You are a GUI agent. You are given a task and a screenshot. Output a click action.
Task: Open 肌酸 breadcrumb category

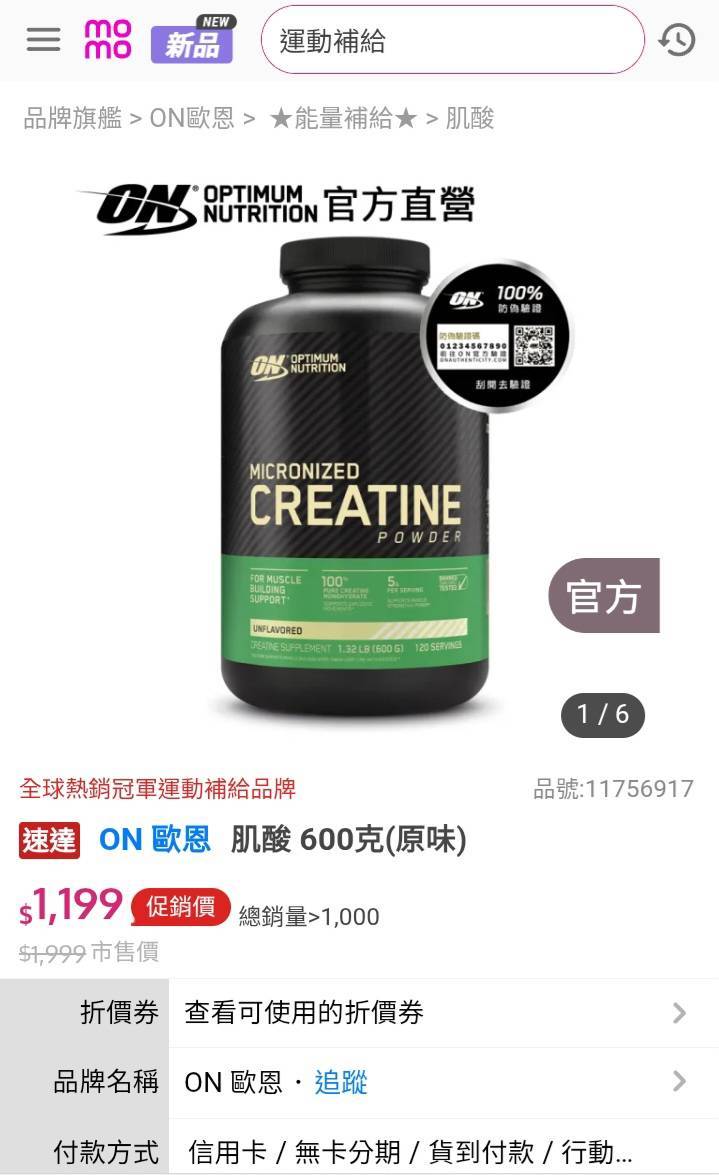[x=470, y=119]
